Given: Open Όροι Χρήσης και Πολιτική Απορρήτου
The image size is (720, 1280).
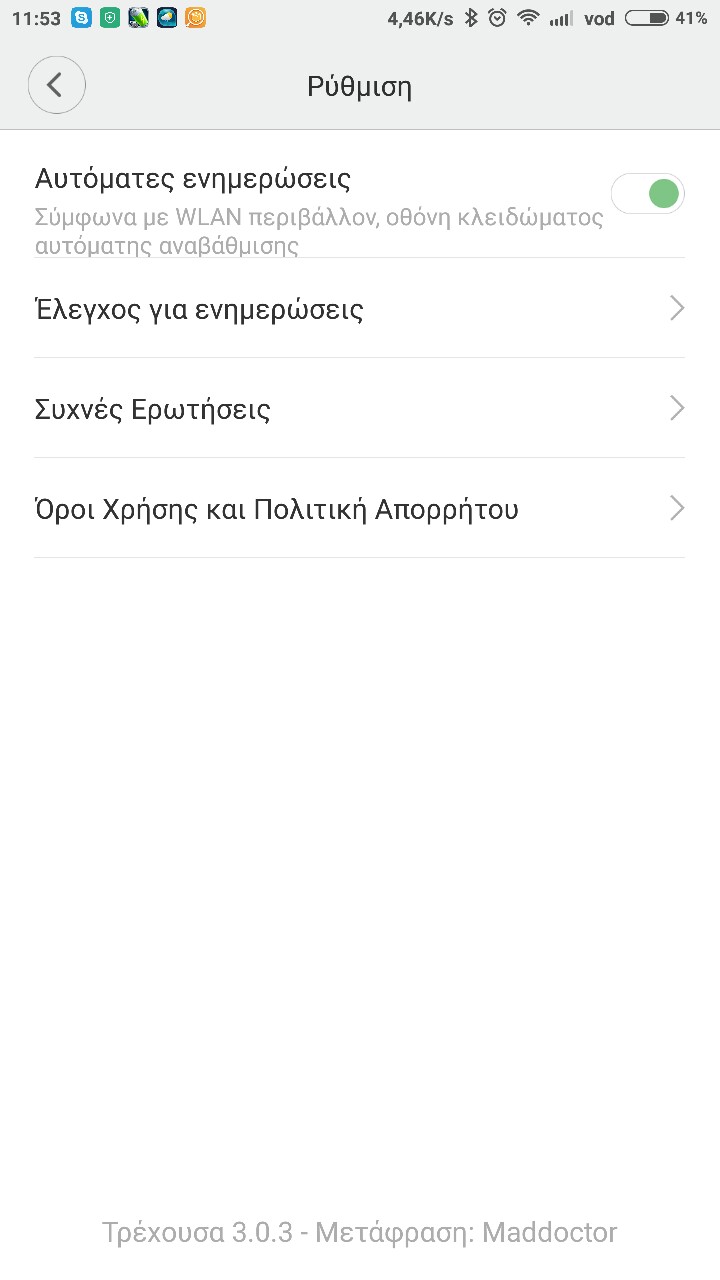Looking at the screenshot, I should pyautogui.click(x=359, y=509).
